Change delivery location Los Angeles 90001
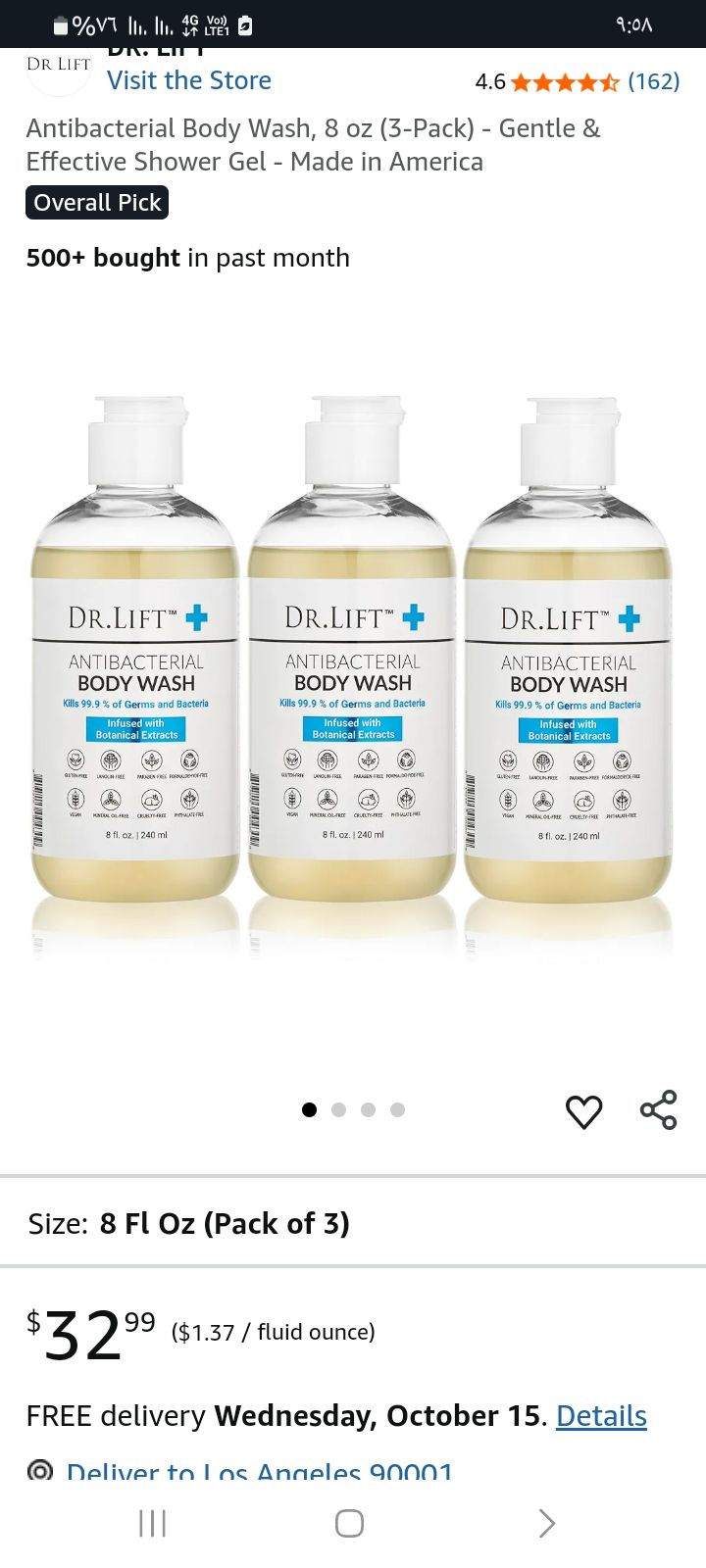Viewport: 706px width, 1568px height. coord(259,1472)
